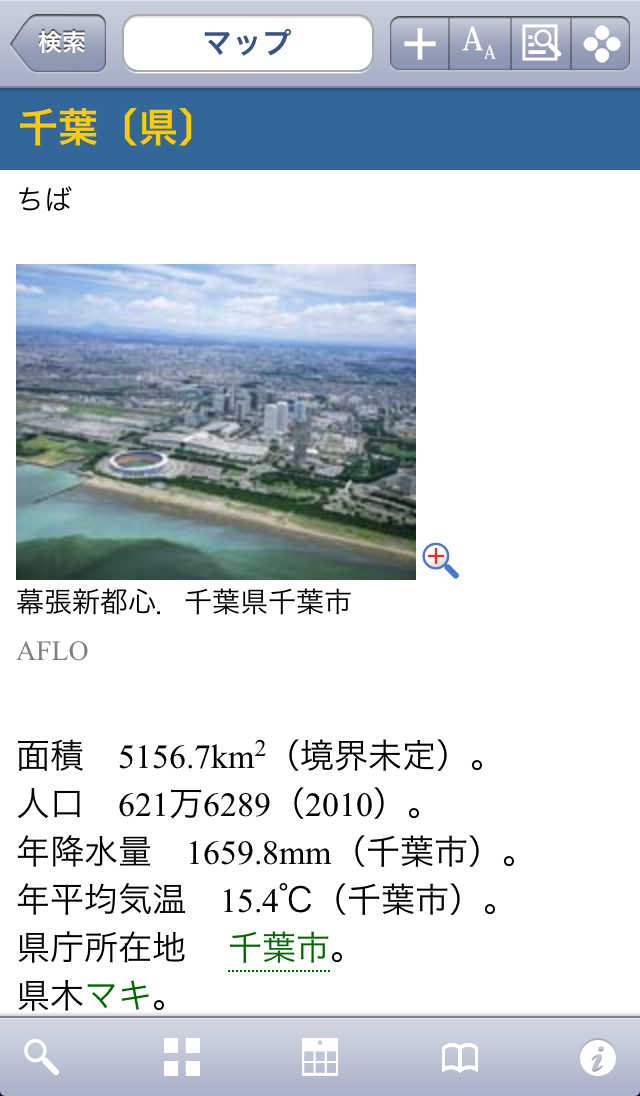This screenshot has width=640, height=1096.
Task: Select the table grid tab
Action: tap(320, 1057)
